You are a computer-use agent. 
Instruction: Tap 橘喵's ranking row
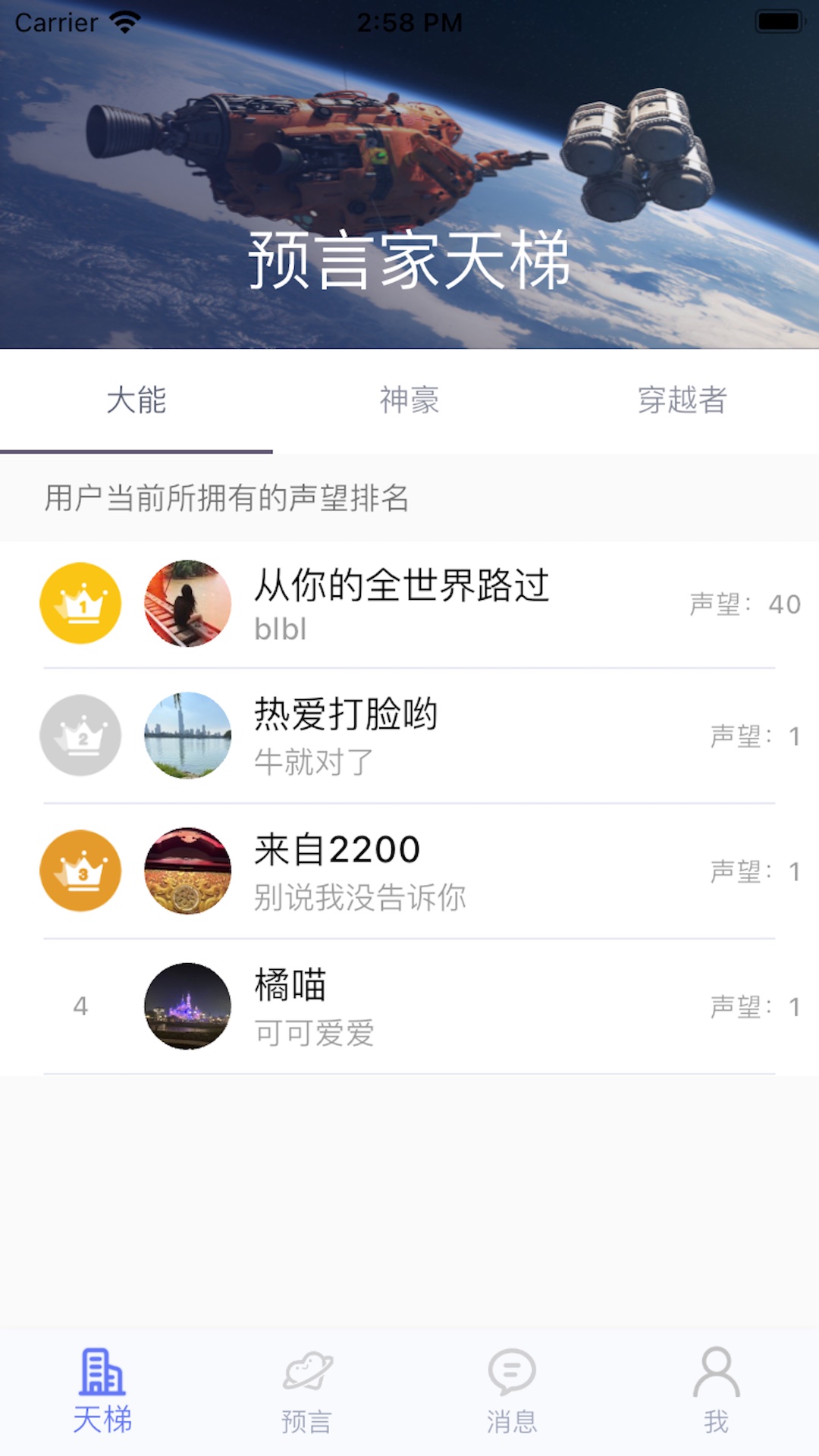[x=409, y=1006]
